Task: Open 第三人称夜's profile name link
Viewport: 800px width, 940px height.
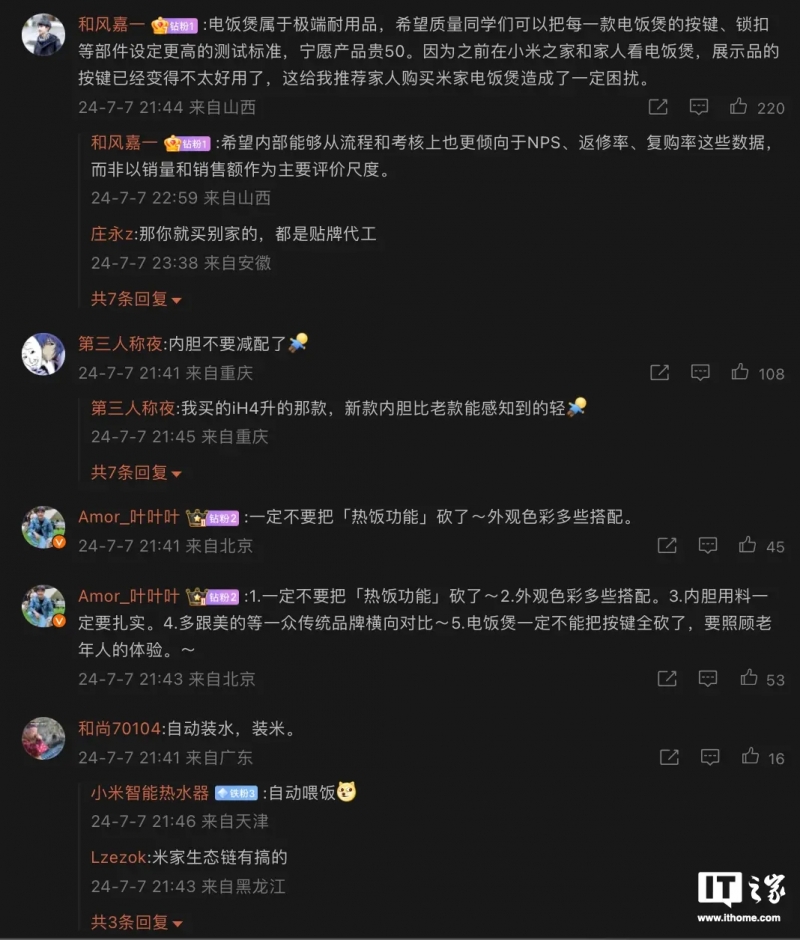Action: click(121, 343)
